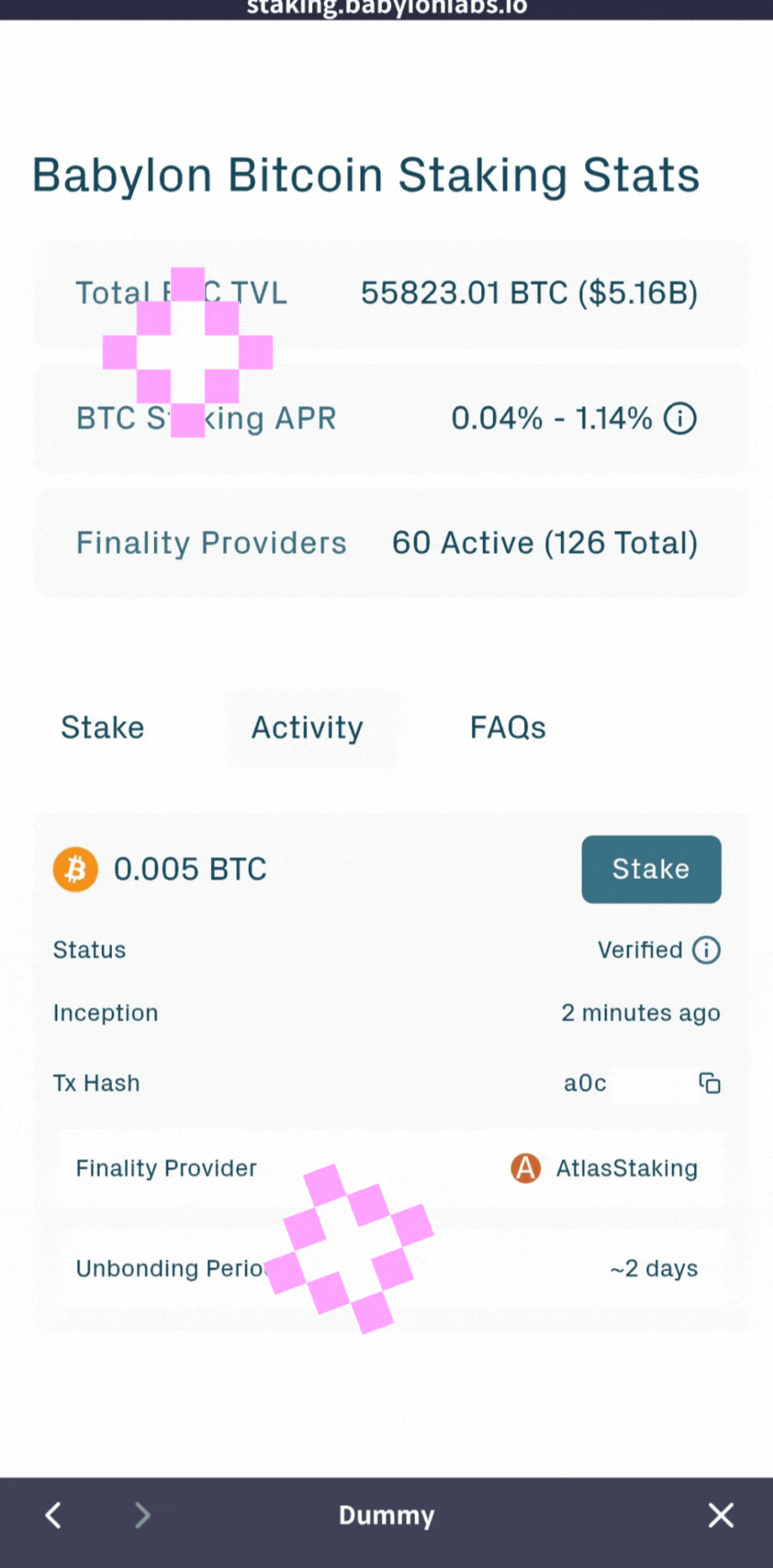Click the 0.005 BTC amount text
Image resolution: width=773 pixels, height=1568 pixels.
[190, 869]
